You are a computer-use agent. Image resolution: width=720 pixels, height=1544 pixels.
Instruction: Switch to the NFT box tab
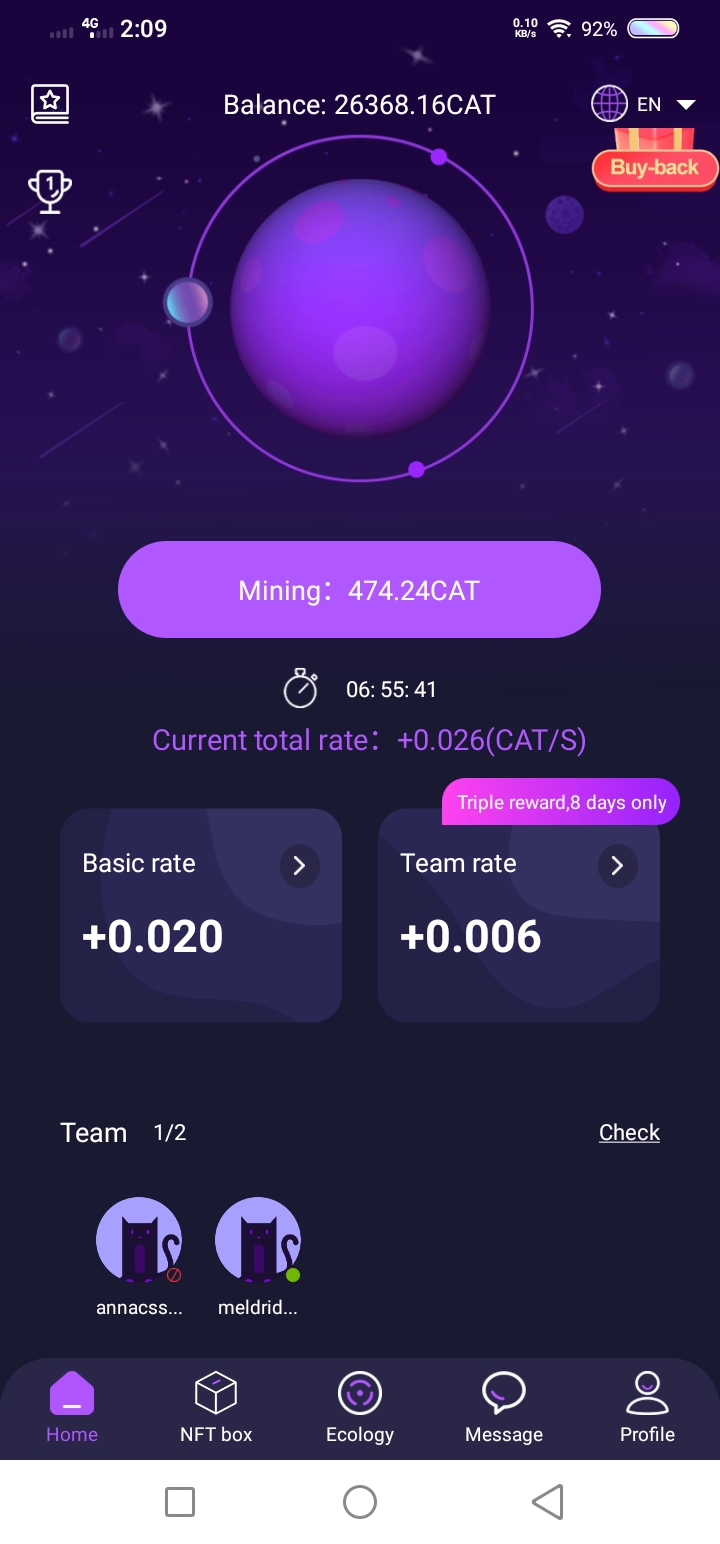click(216, 1408)
